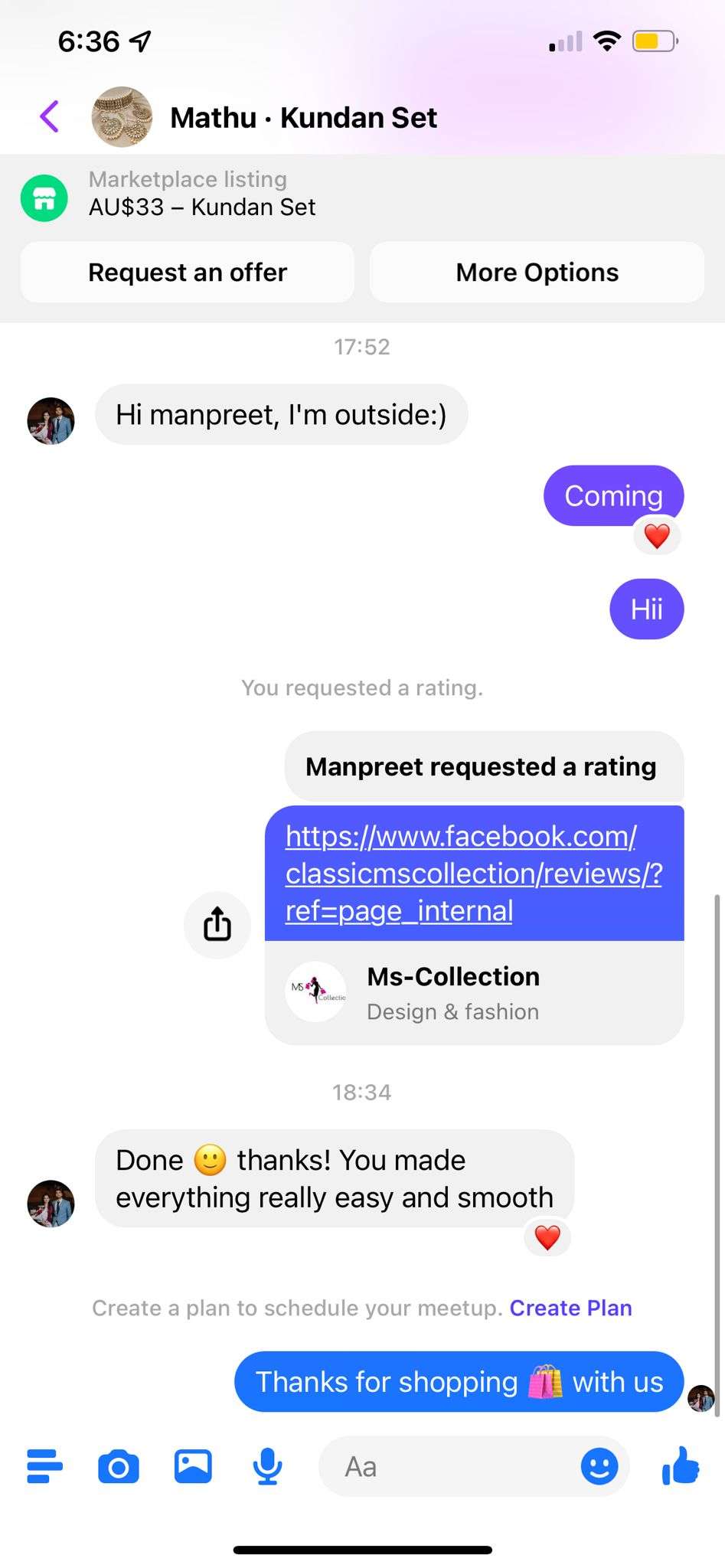Screen dimensions: 725x1568
Task: Send a thumbs-up like
Action: click(680, 1465)
